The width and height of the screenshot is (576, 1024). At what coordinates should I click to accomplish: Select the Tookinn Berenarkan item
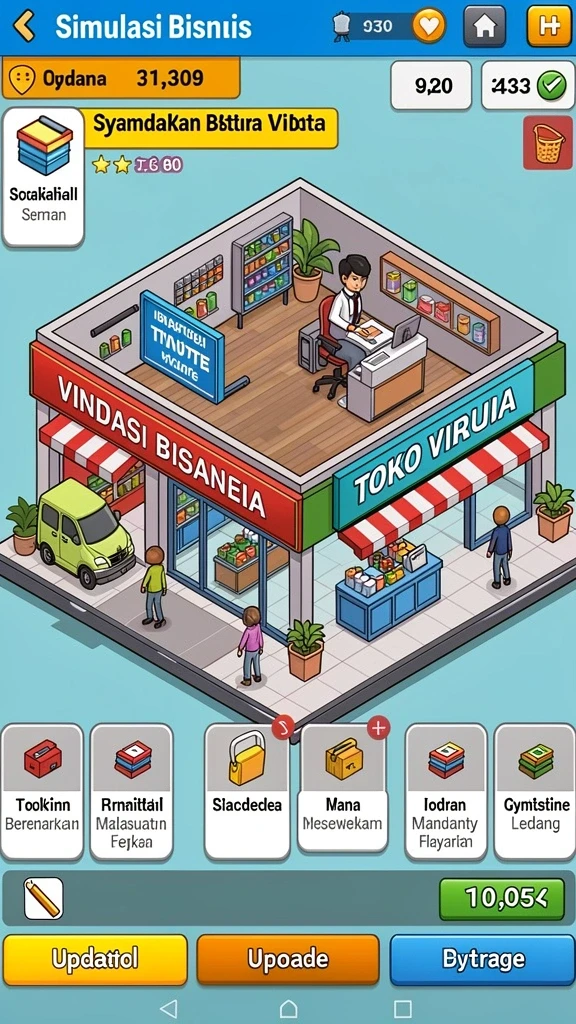pos(42,791)
